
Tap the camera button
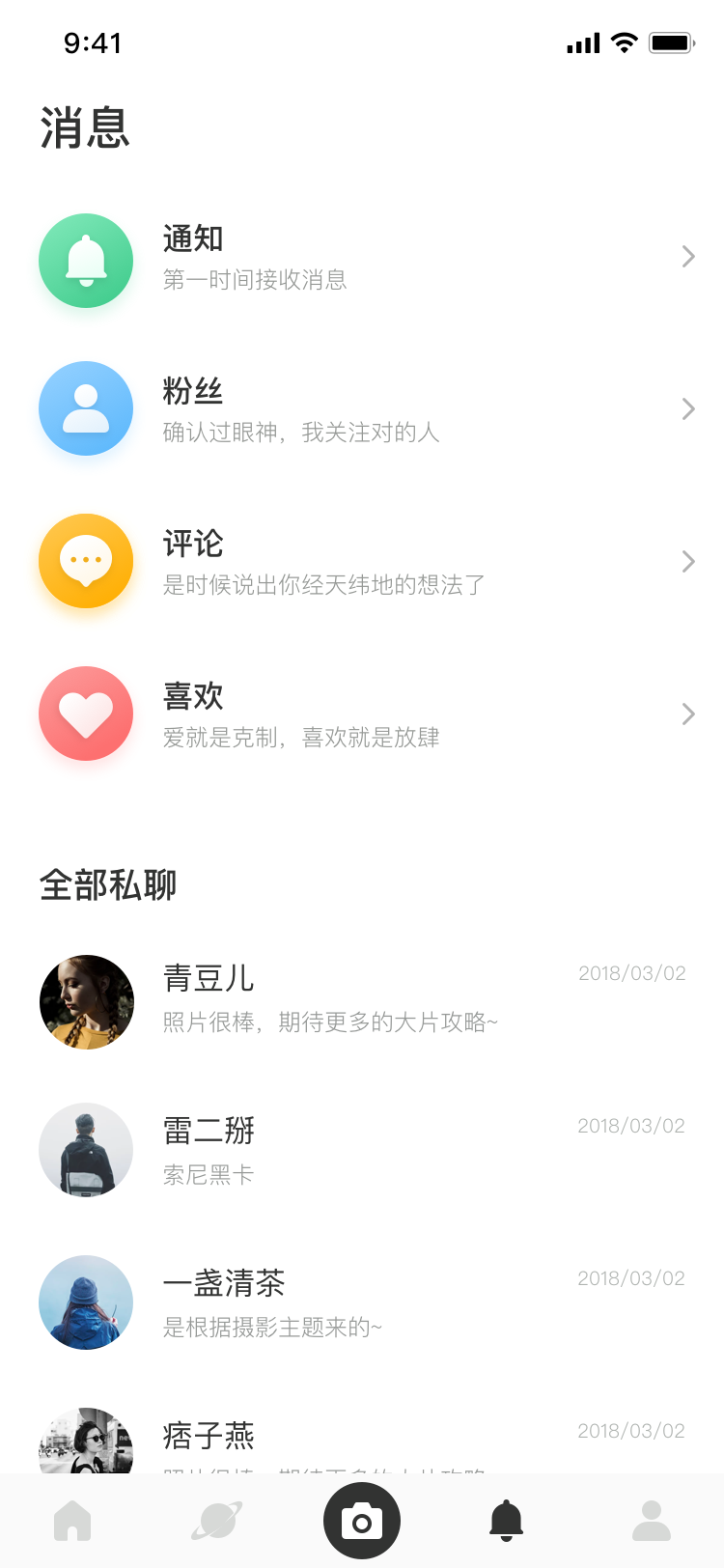tap(362, 1522)
